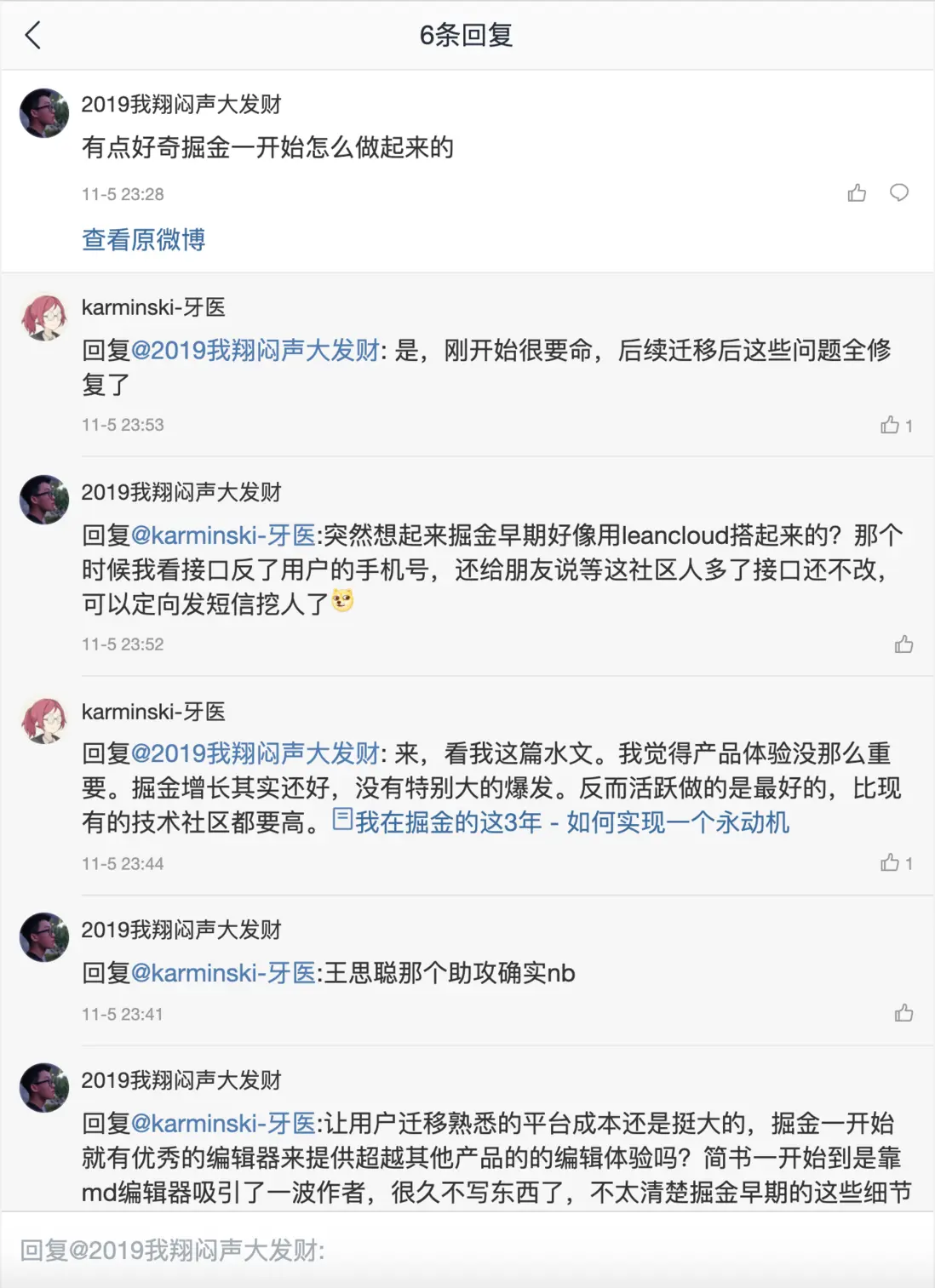Open @2019我翔闷声大发财 mention in the 23:44 reply

point(255,753)
